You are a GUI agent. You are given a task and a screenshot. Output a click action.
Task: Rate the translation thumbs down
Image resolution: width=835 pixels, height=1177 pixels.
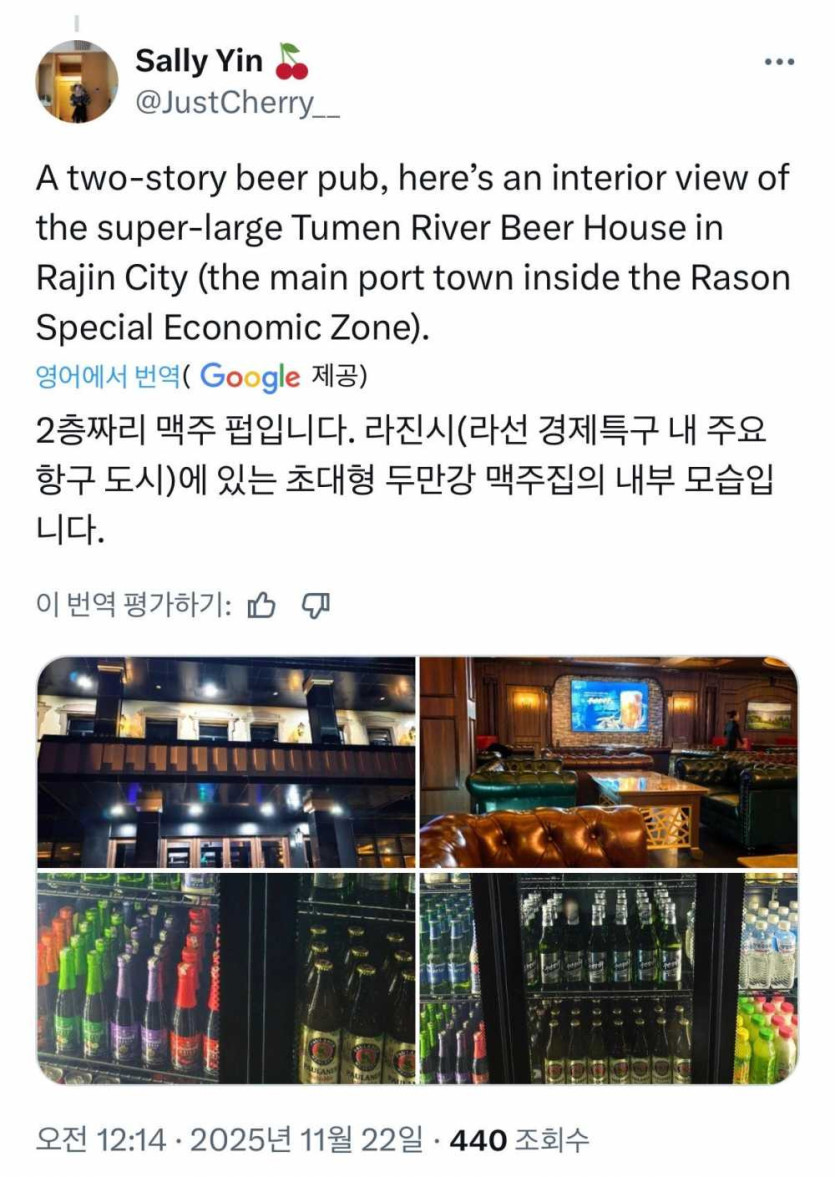[315, 604]
